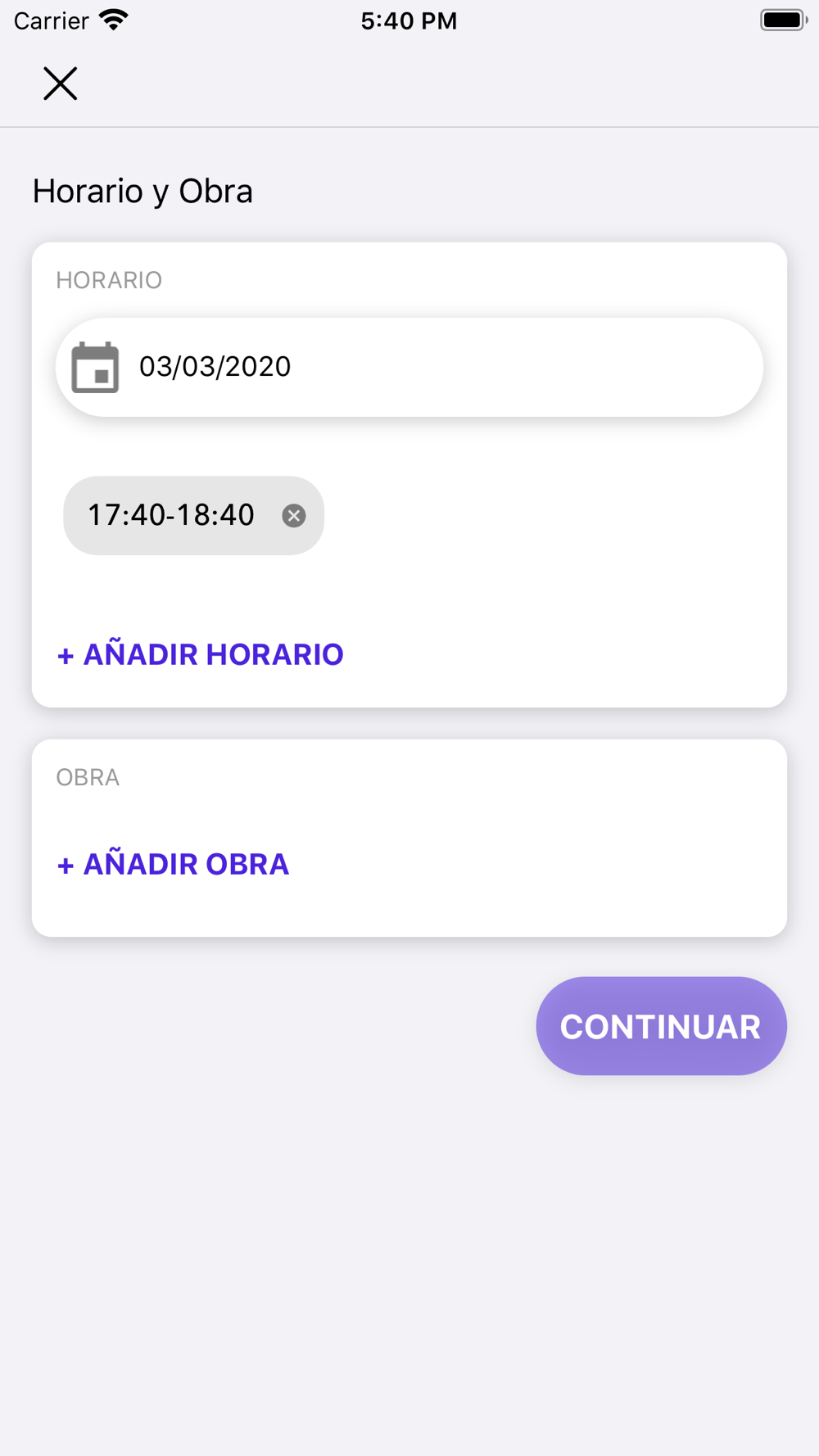The image size is (819, 1456).
Task: Open the date picker showing 03/03/2020
Action: pyautogui.click(x=408, y=367)
